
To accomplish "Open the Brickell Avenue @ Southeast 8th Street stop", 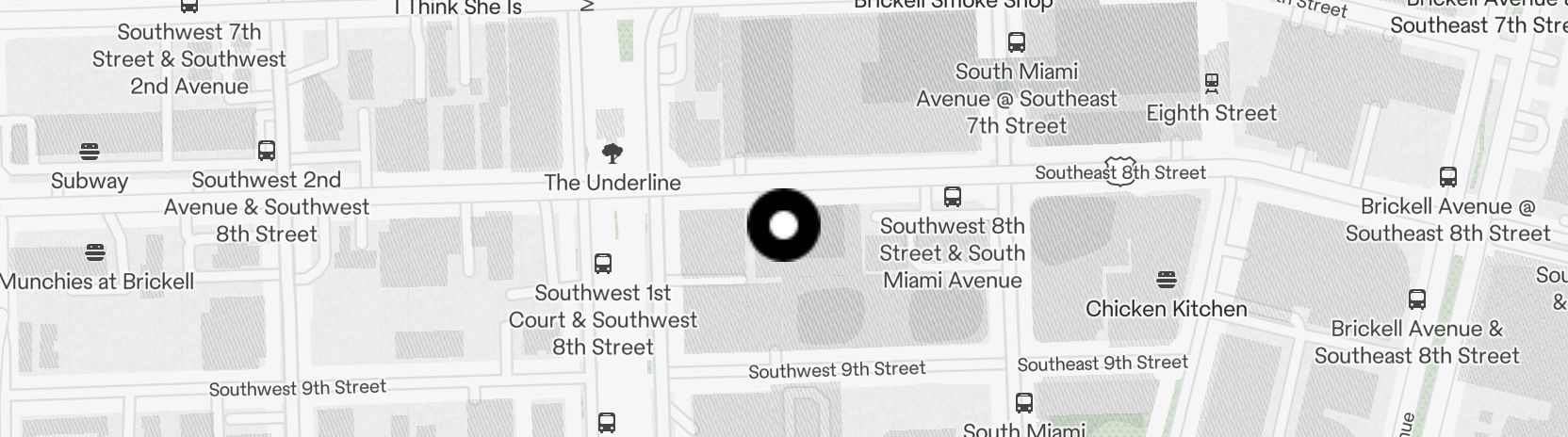I will [x=1447, y=177].
